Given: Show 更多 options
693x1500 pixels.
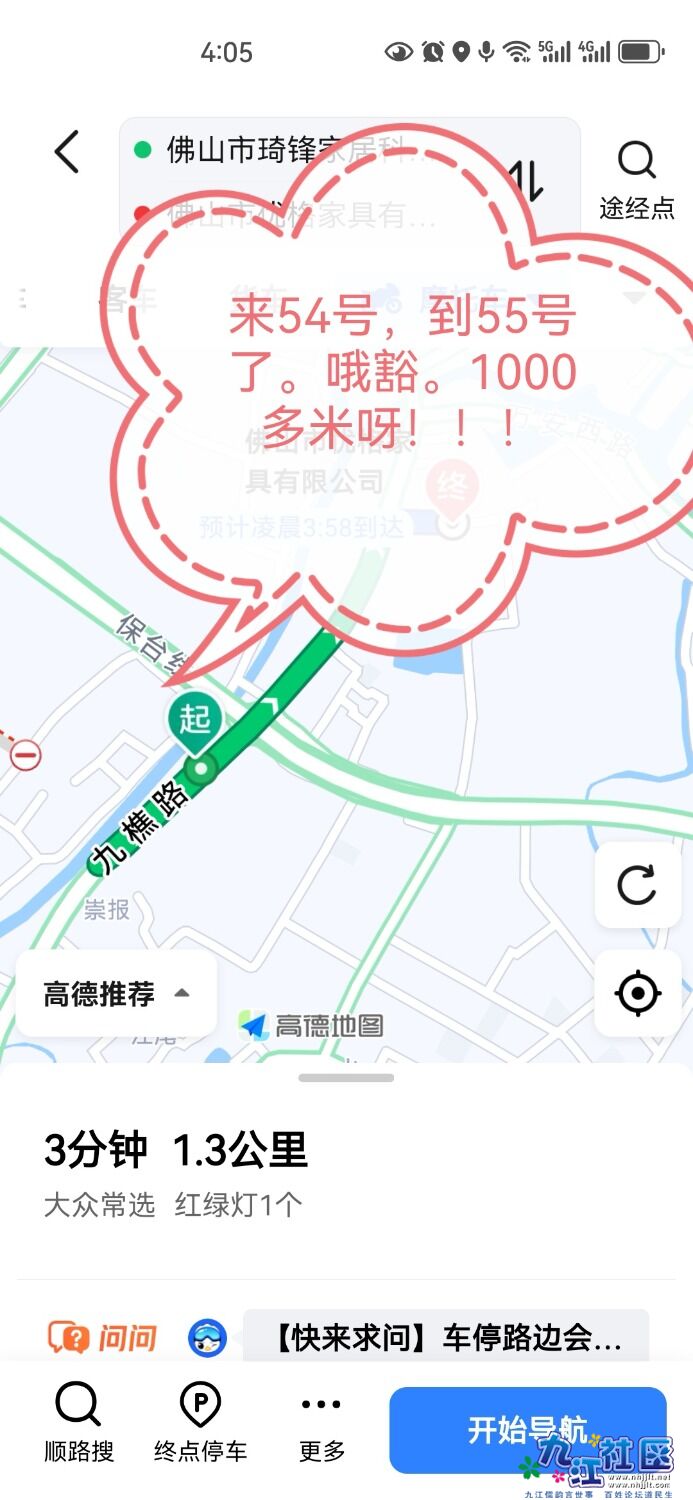Looking at the screenshot, I should coord(322,1424).
